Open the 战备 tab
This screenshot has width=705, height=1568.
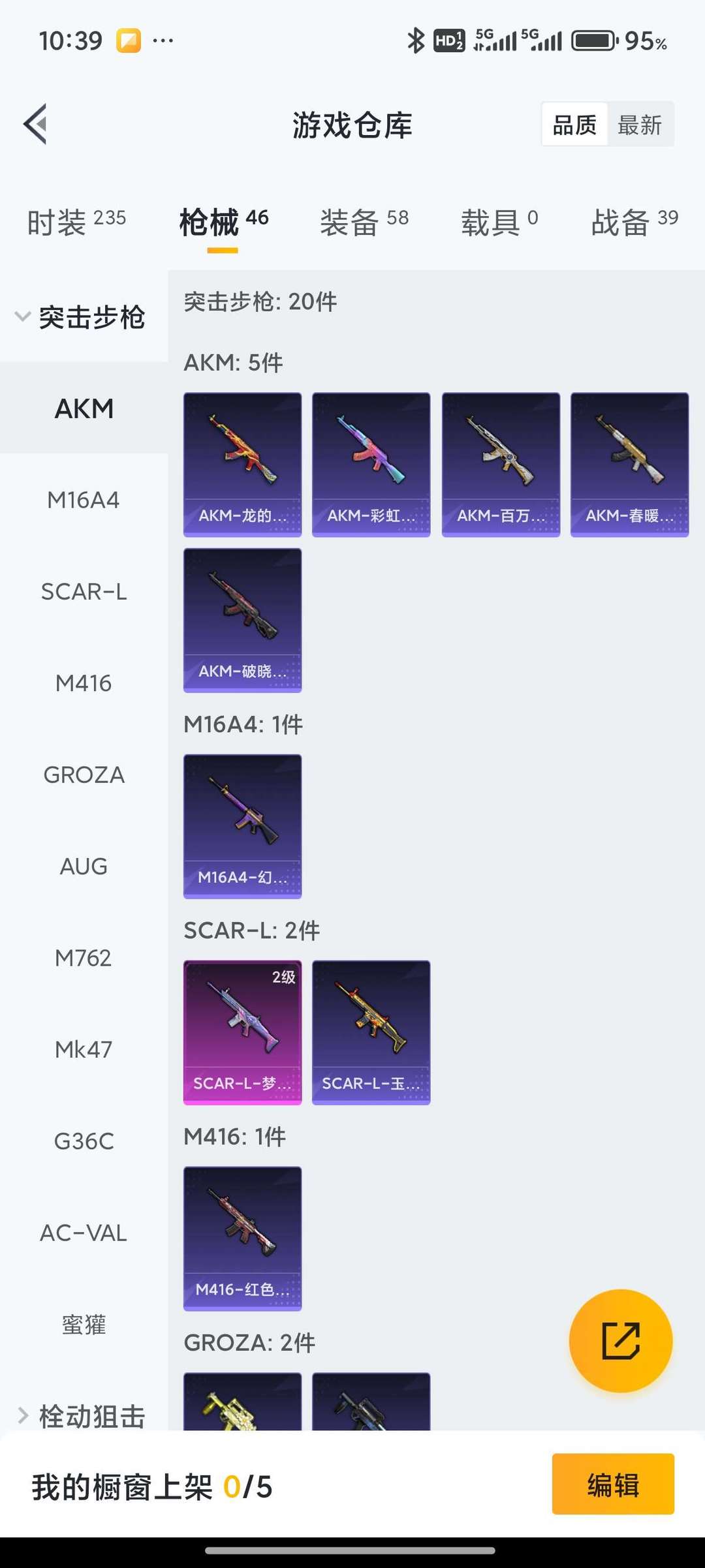634,222
